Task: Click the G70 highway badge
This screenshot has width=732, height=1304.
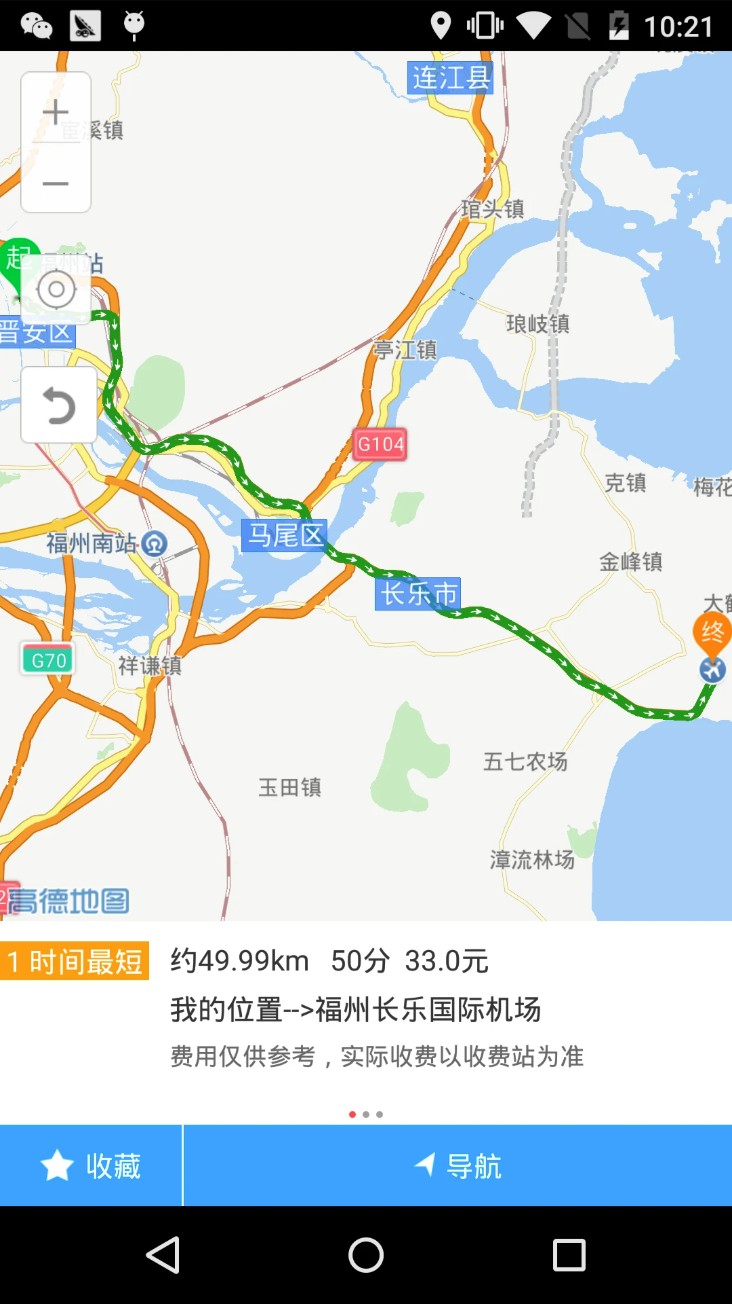Action: [x=46, y=659]
